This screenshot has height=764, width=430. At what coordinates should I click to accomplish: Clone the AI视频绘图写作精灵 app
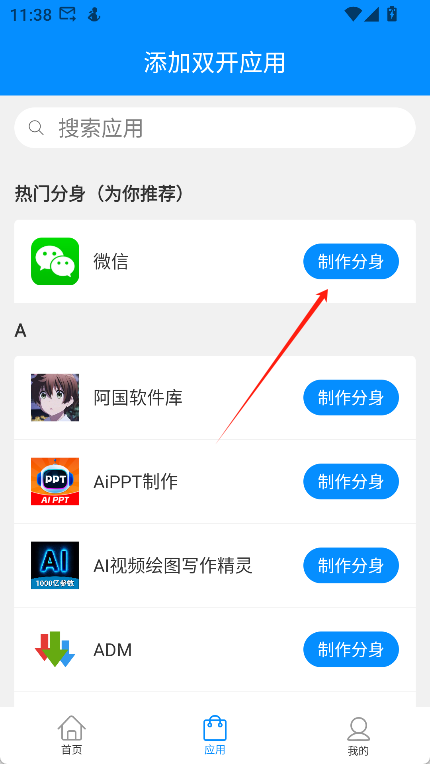351,566
